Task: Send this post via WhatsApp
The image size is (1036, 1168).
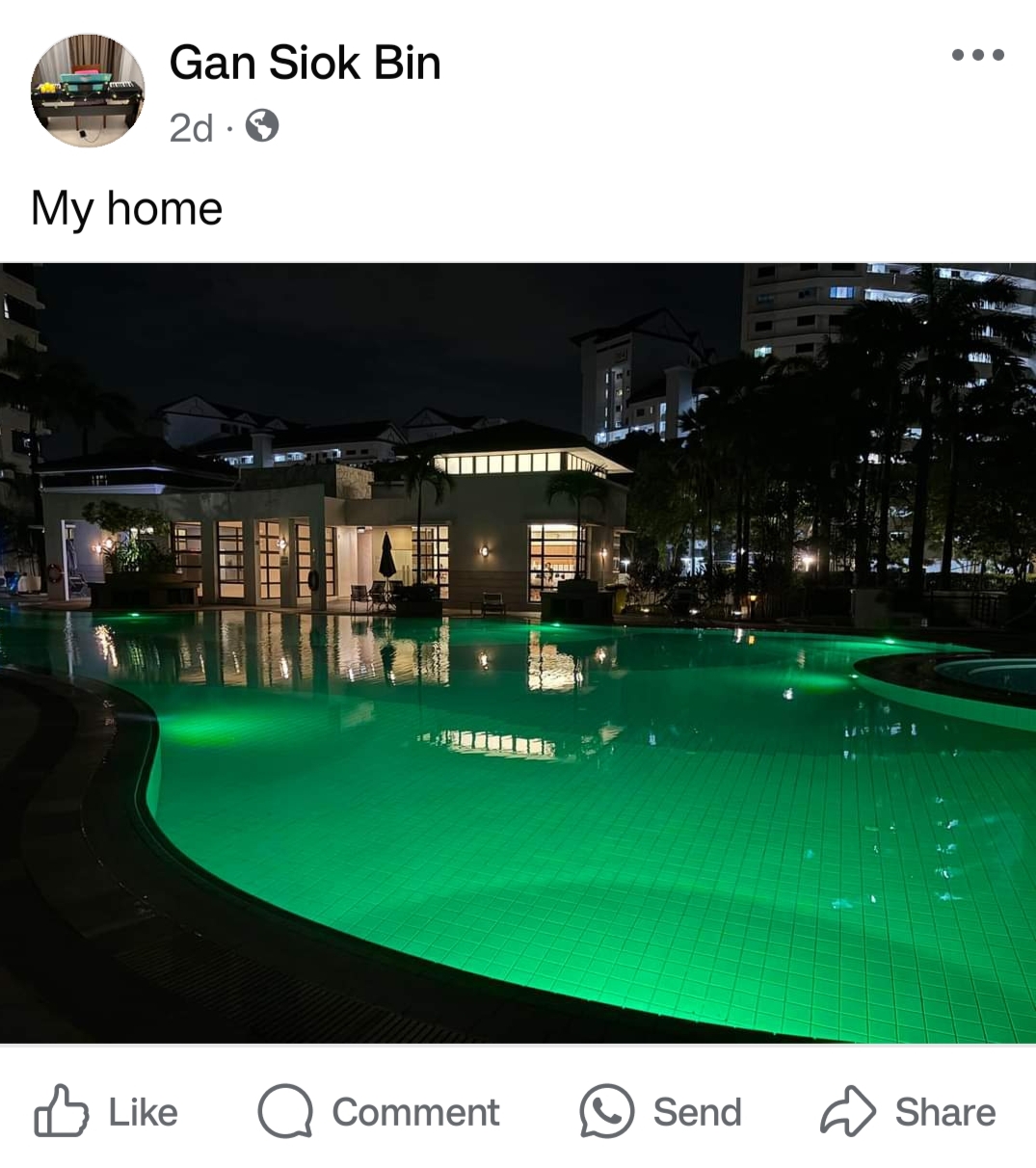Action: 661,1112
